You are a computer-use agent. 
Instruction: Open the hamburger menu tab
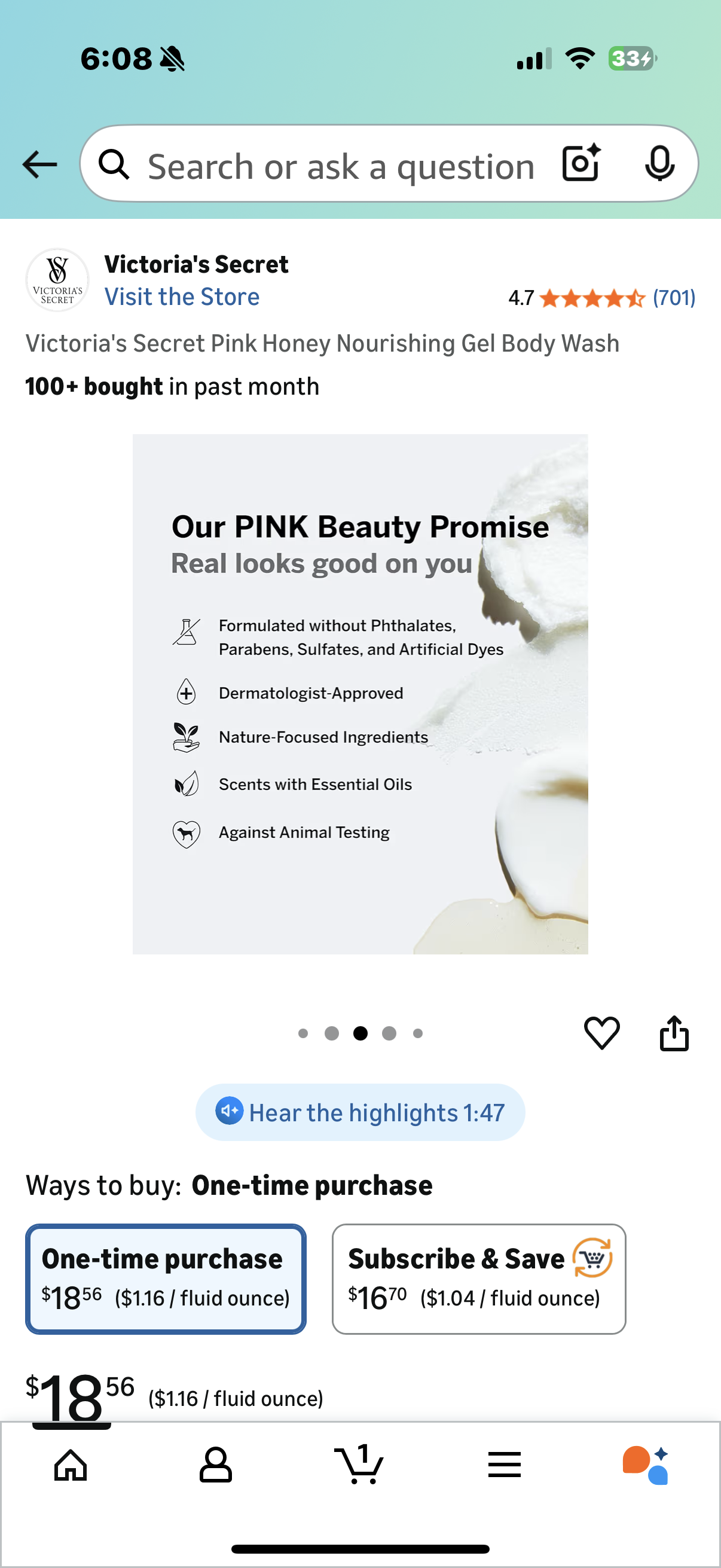coord(504,1465)
